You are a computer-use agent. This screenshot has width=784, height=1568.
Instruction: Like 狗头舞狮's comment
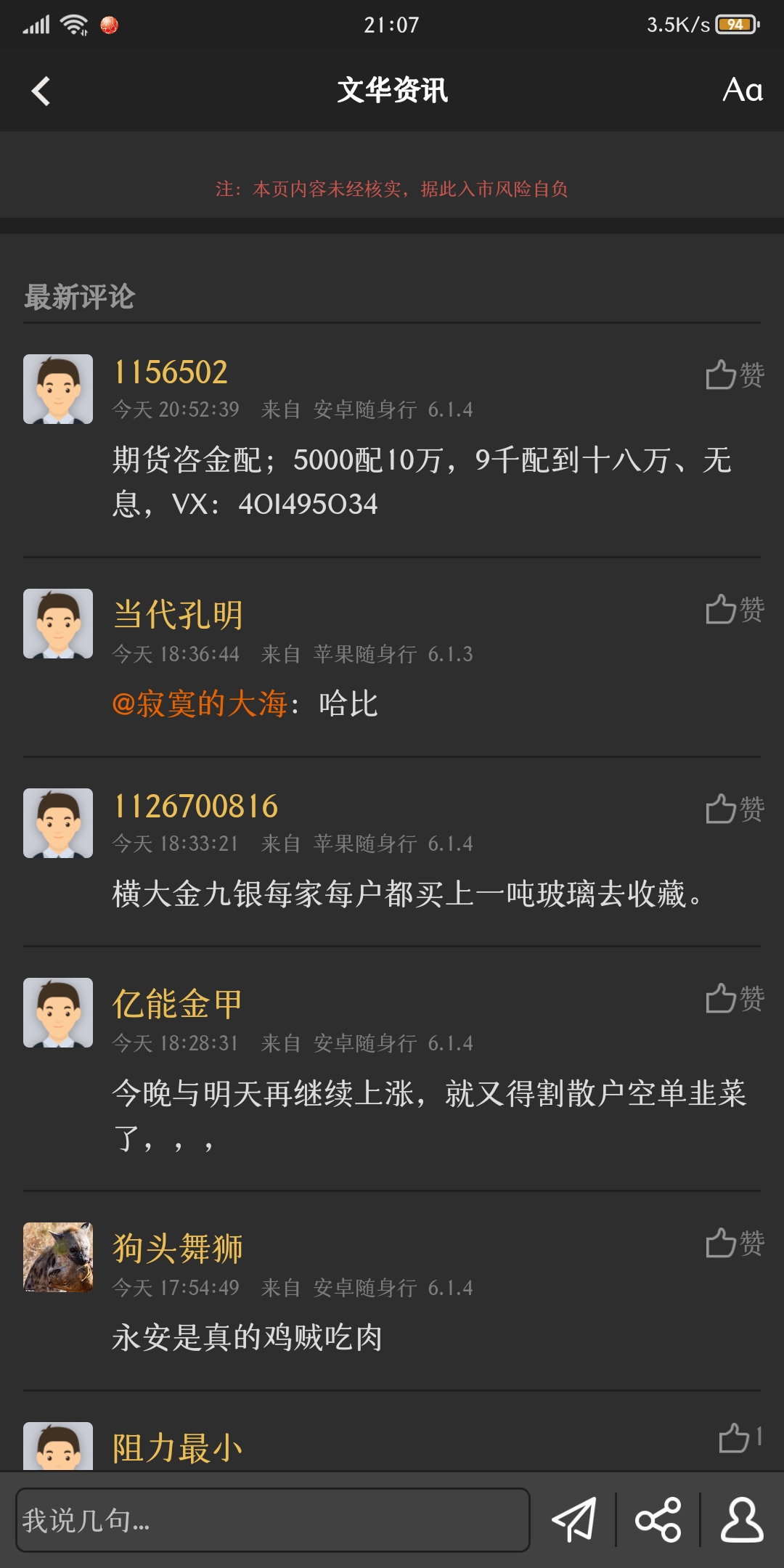(734, 1243)
